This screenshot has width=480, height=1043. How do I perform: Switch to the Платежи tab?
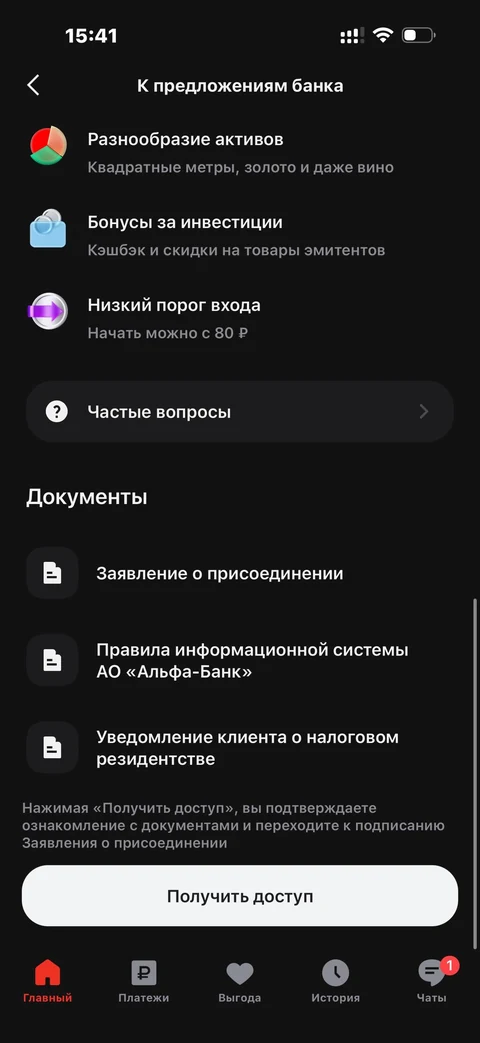[x=144, y=981]
